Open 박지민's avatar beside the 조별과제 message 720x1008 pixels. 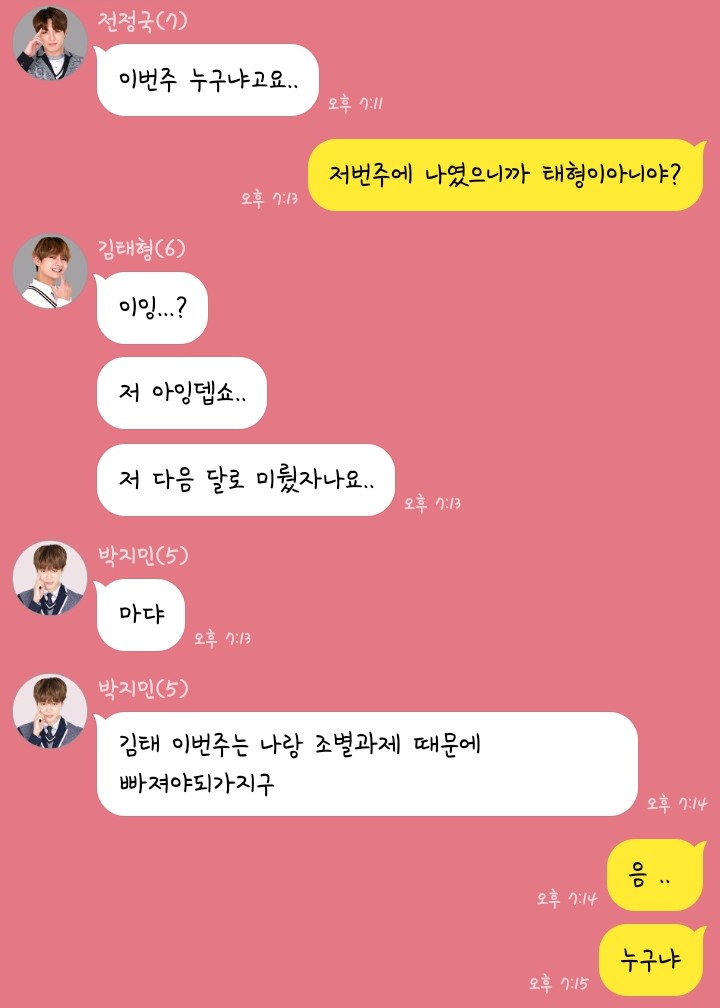(49, 711)
